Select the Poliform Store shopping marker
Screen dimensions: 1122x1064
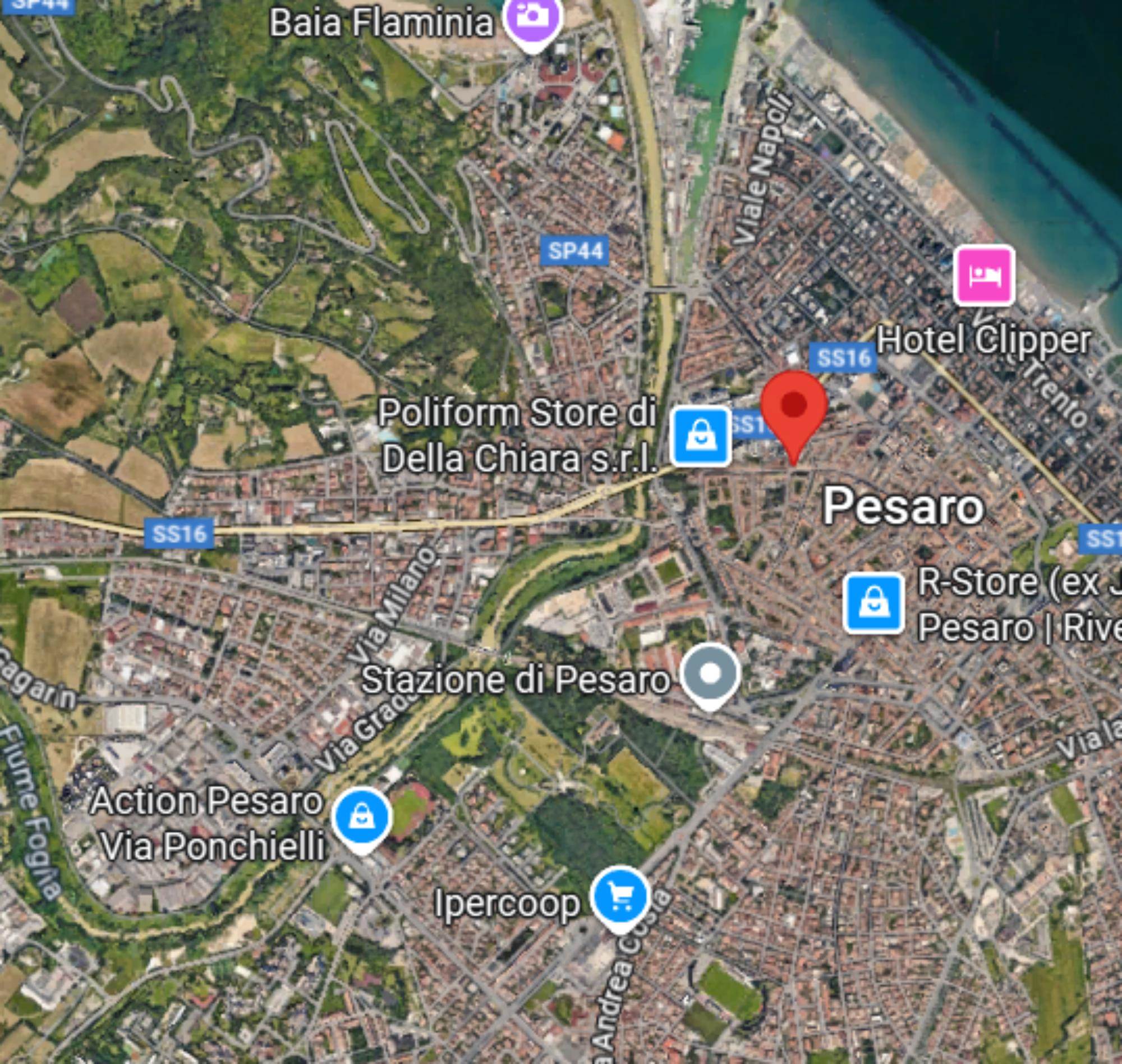click(700, 435)
